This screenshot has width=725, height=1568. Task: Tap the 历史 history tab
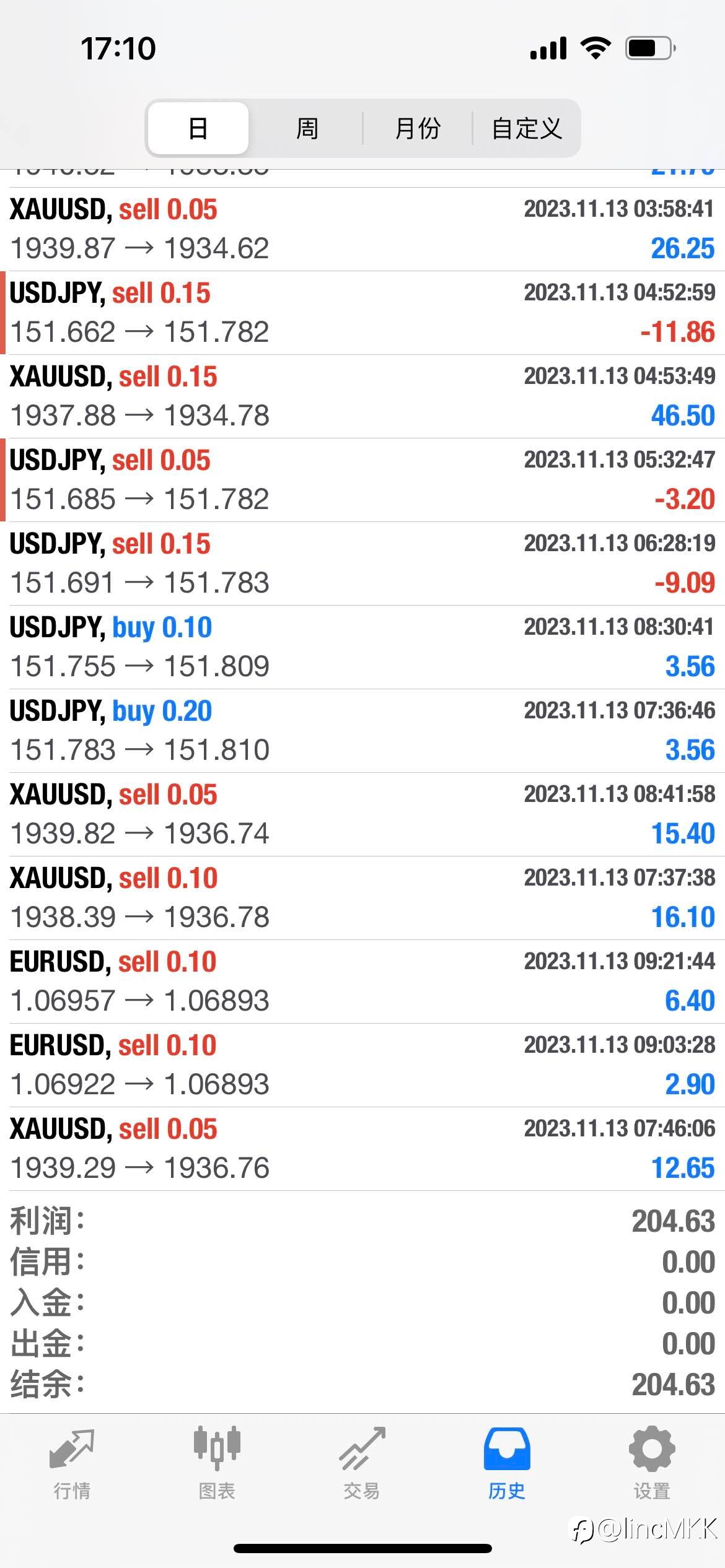507,1464
